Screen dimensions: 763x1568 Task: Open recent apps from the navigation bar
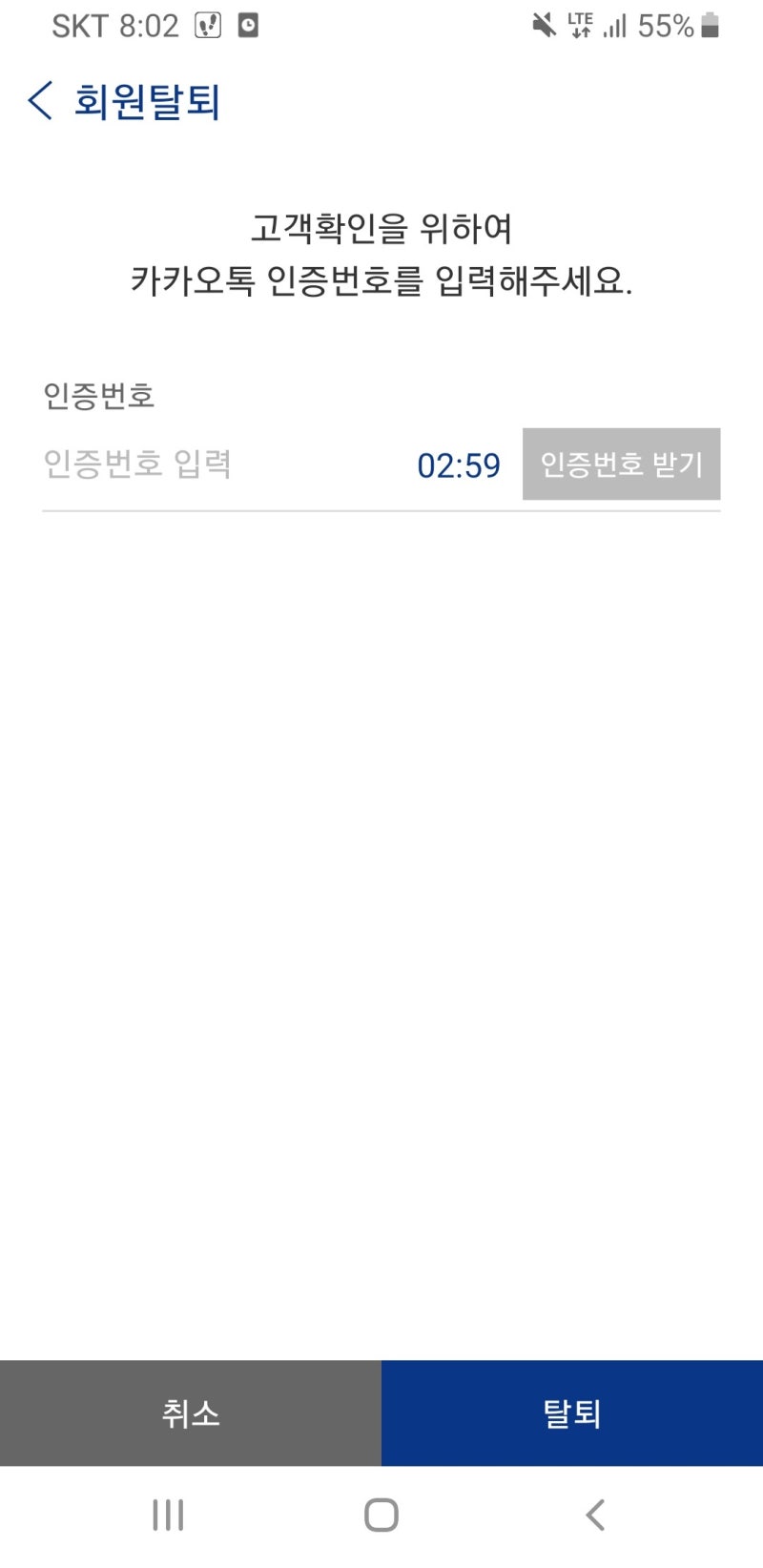(x=168, y=1513)
